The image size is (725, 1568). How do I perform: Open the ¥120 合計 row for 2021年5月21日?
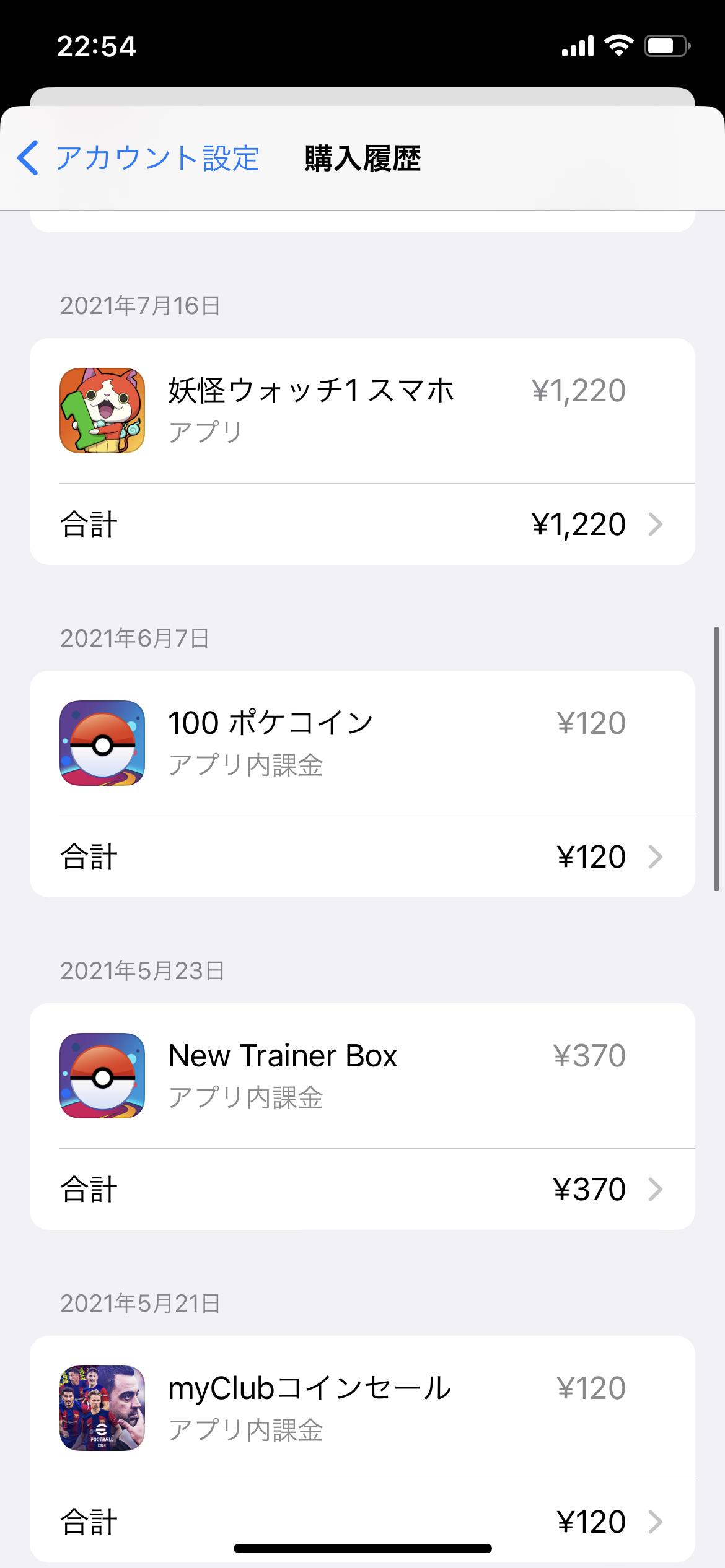pyautogui.click(x=362, y=1521)
